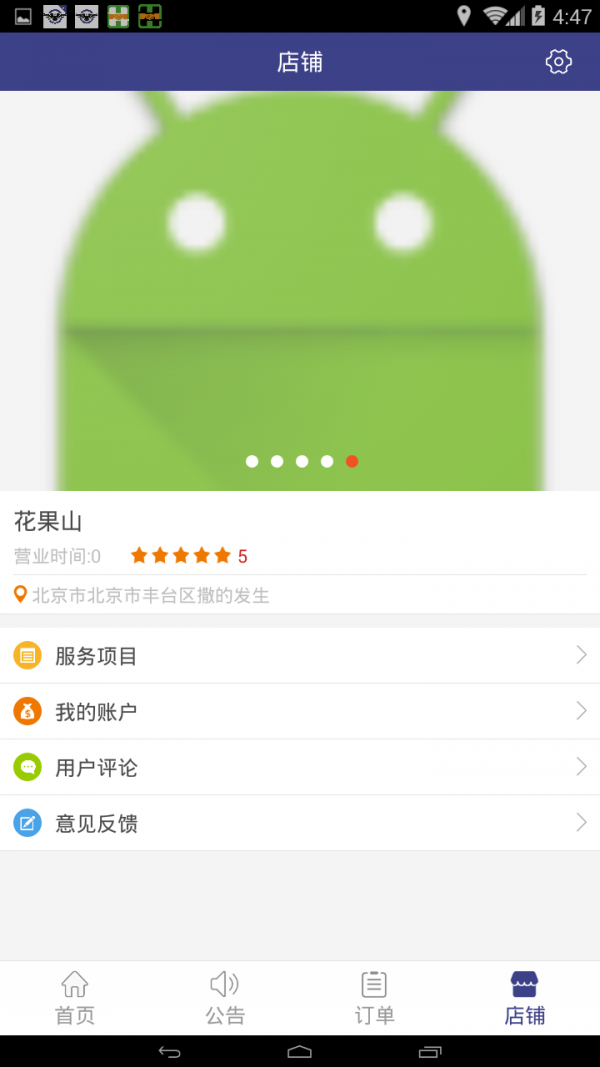Open the shop banner image
600x1067 pixels.
[x=300, y=290]
